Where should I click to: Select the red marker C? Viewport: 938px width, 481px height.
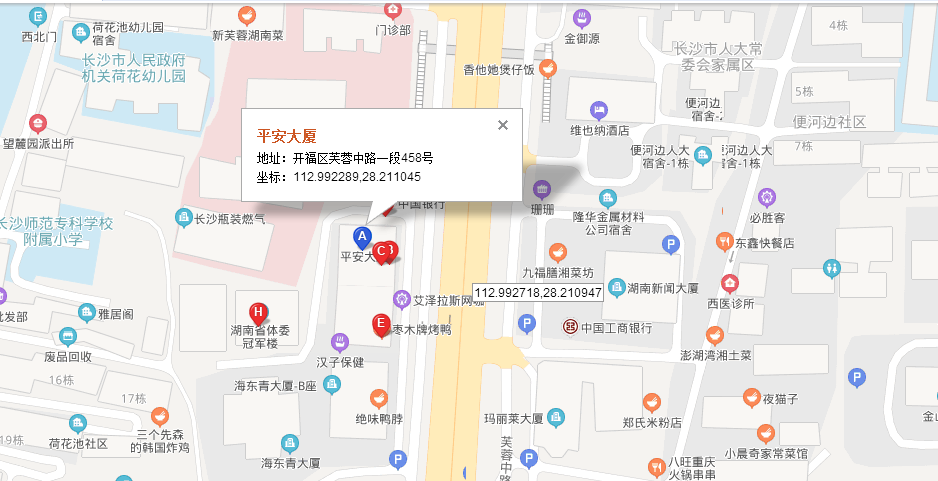(381, 249)
